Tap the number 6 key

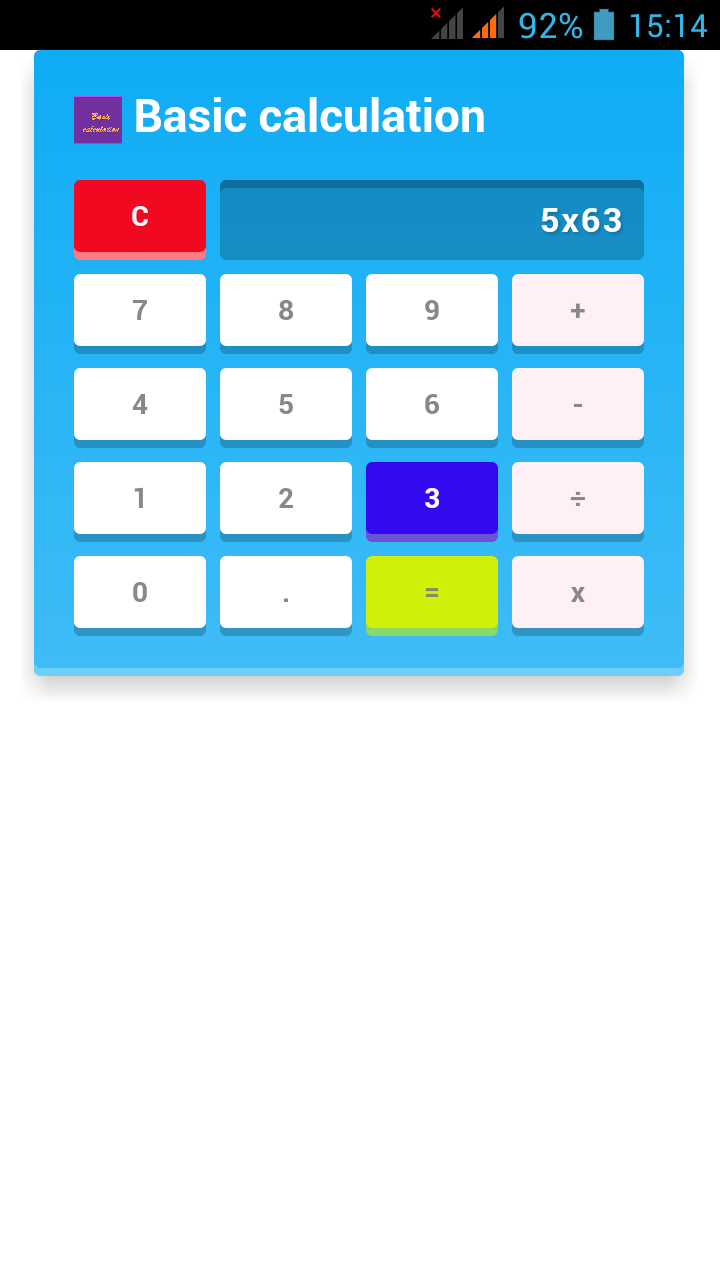431,404
